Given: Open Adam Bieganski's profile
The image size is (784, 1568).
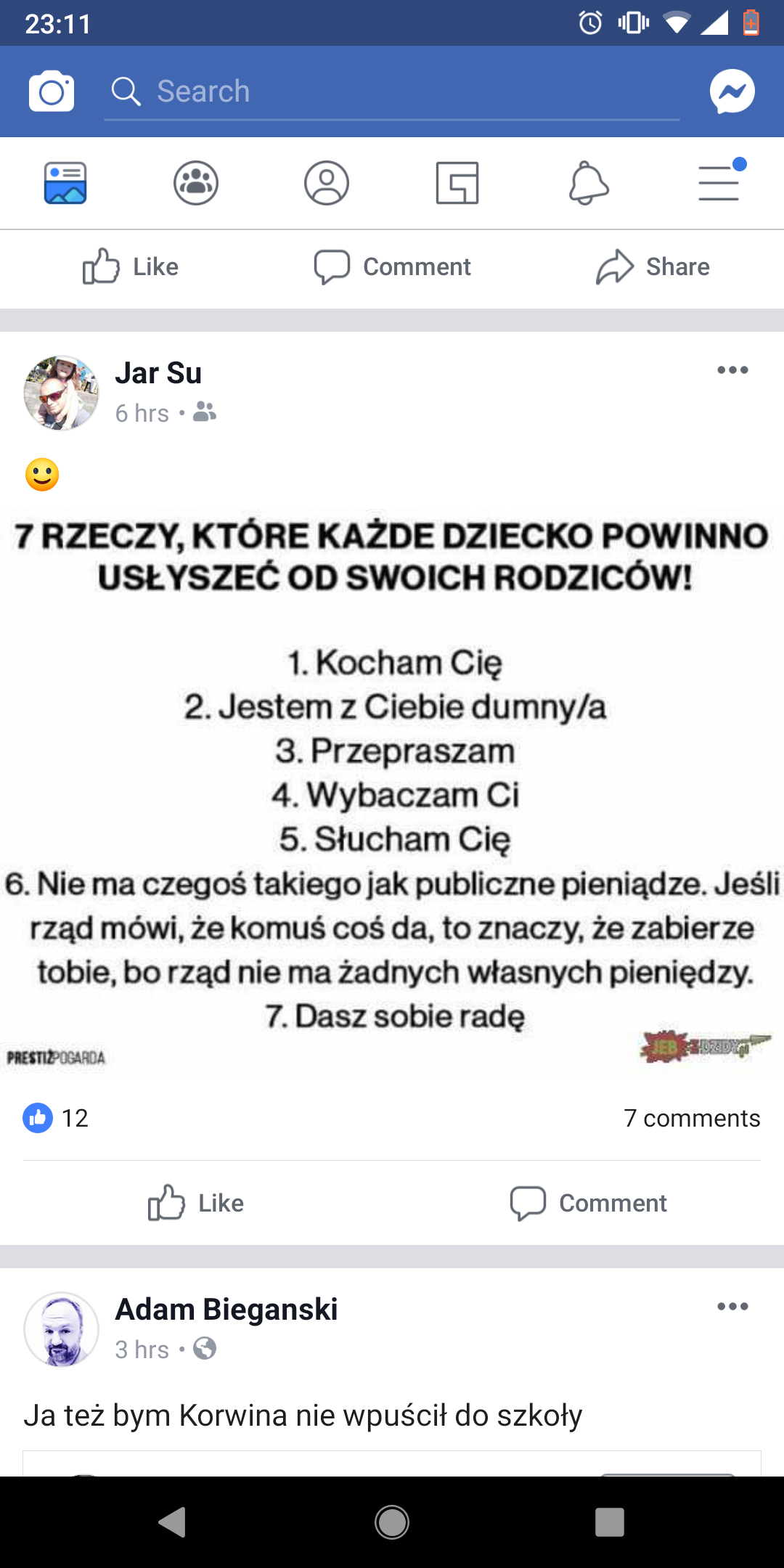Looking at the screenshot, I should tap(226, 1310).
